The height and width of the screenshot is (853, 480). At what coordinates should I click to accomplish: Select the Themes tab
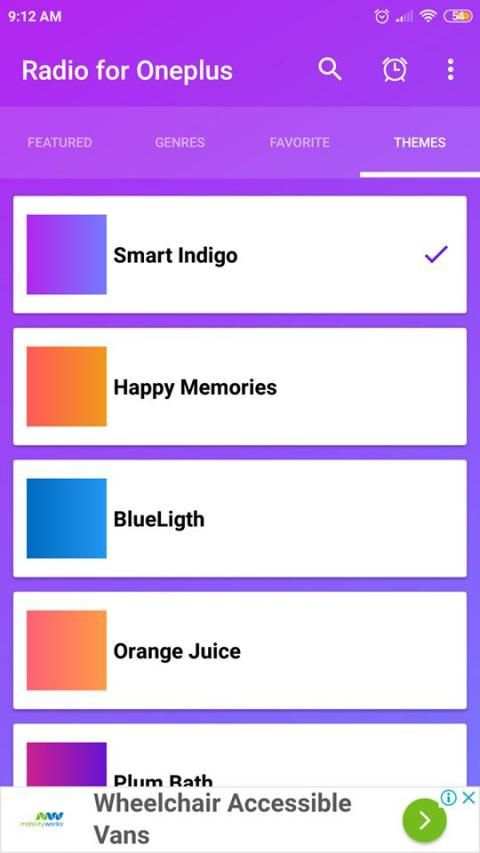[420, 143]
